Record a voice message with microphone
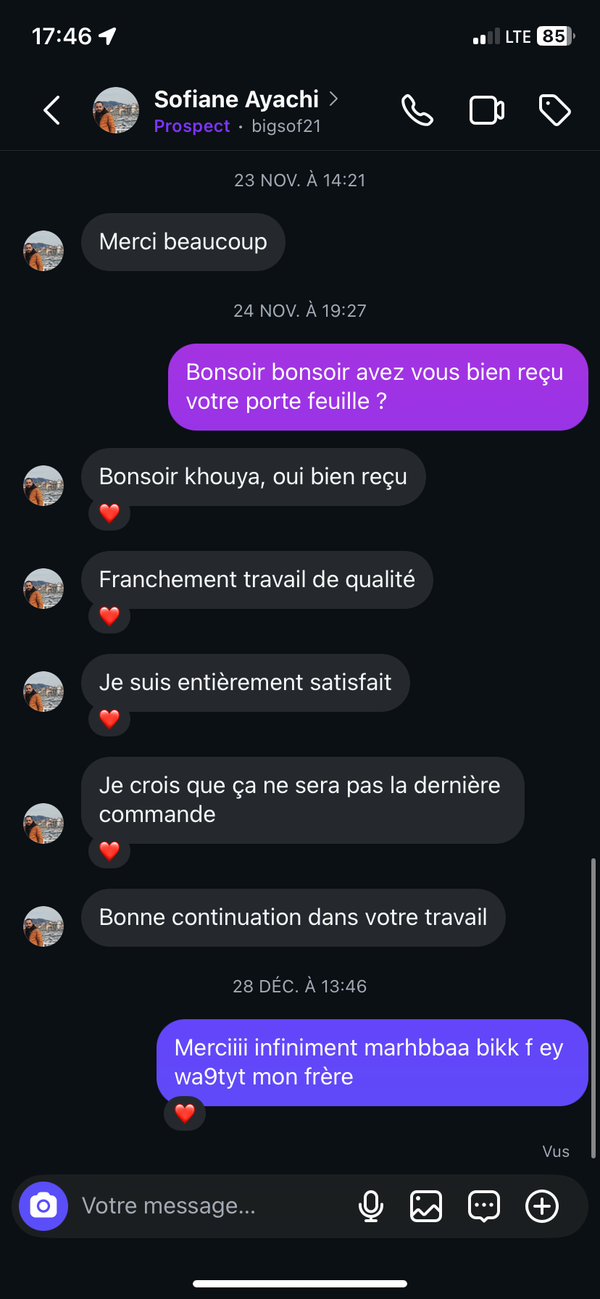The width and height of the screenshot is (600, 1299). pos(371,1206)
